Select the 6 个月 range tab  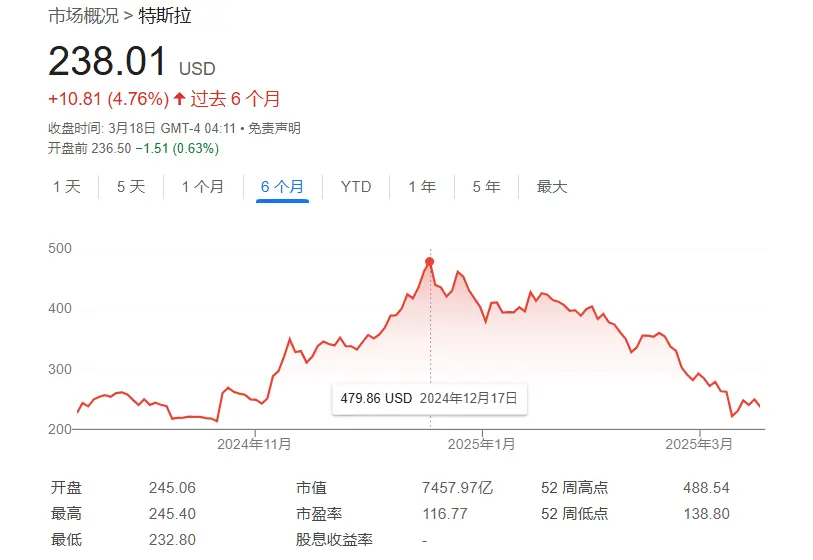tap(282, 187)
